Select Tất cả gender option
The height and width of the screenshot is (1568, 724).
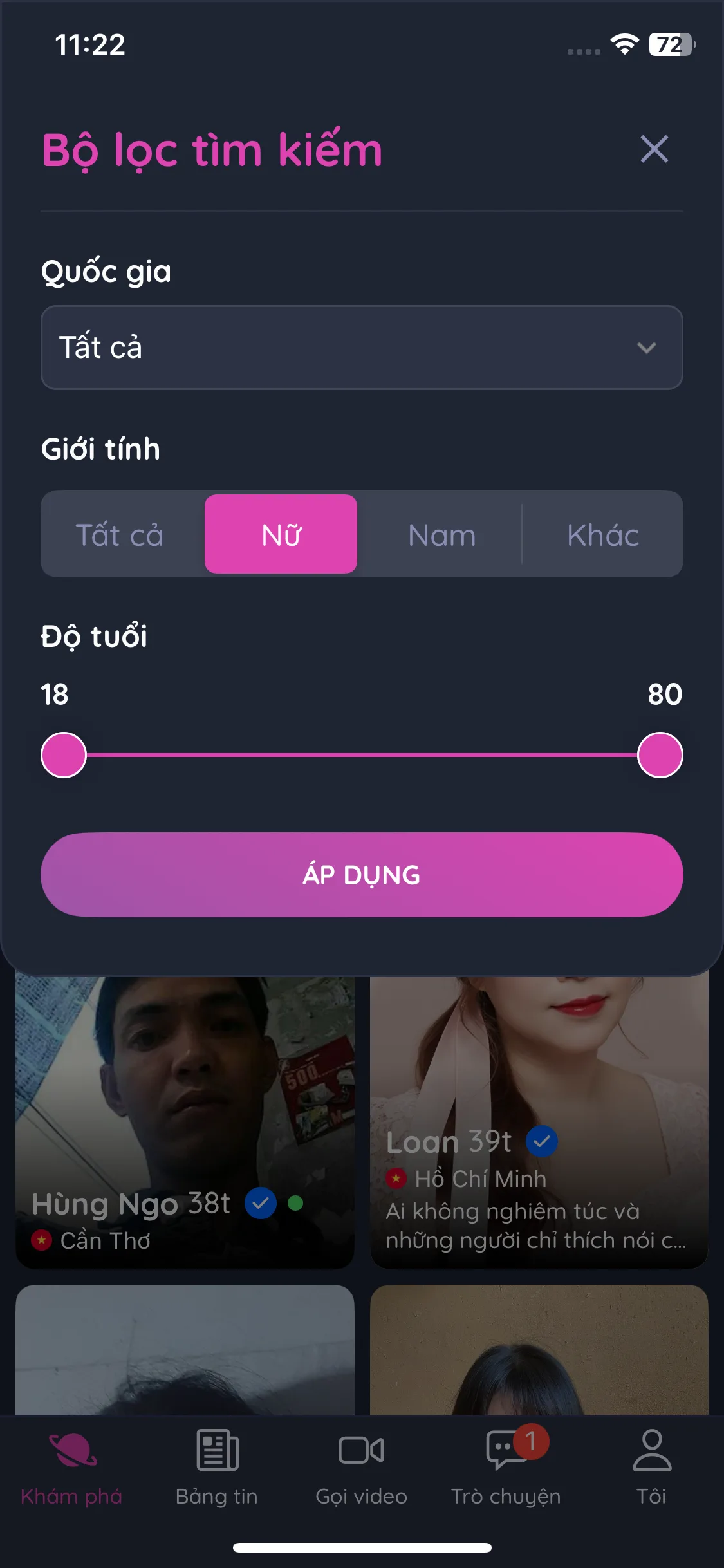click(120, 535)
